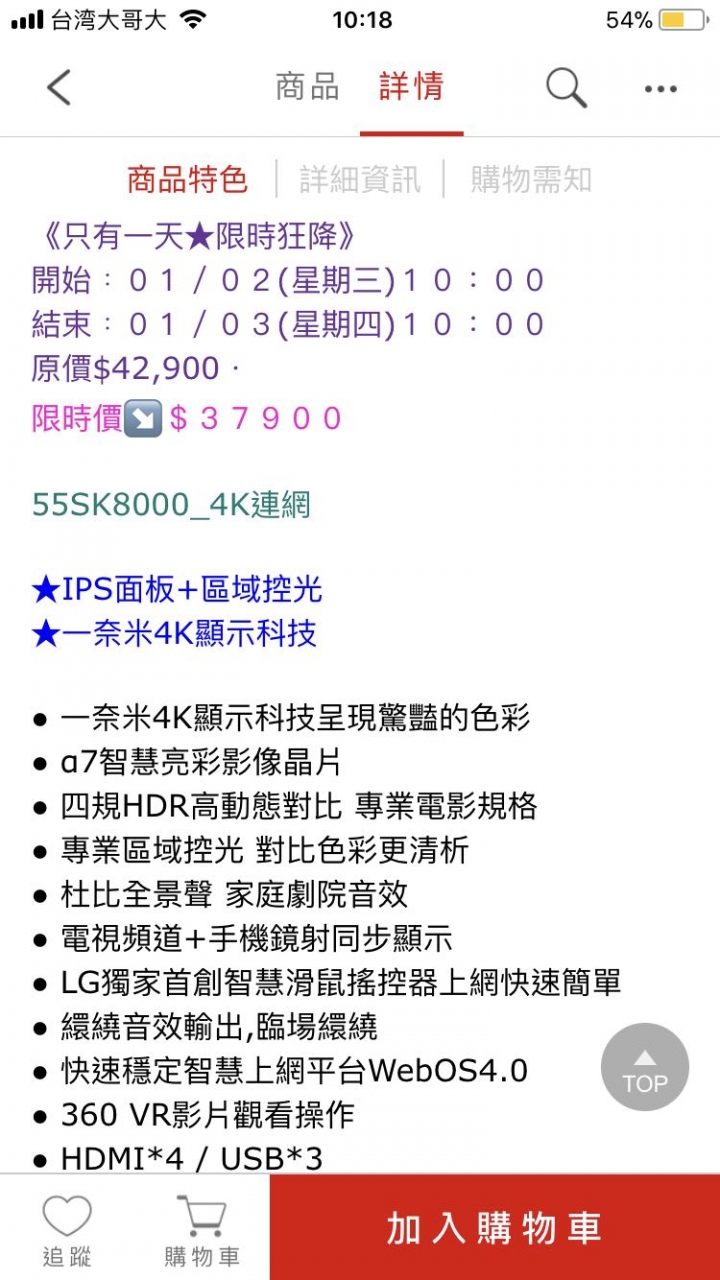Select the 詳情 tab

coord(411,87)
